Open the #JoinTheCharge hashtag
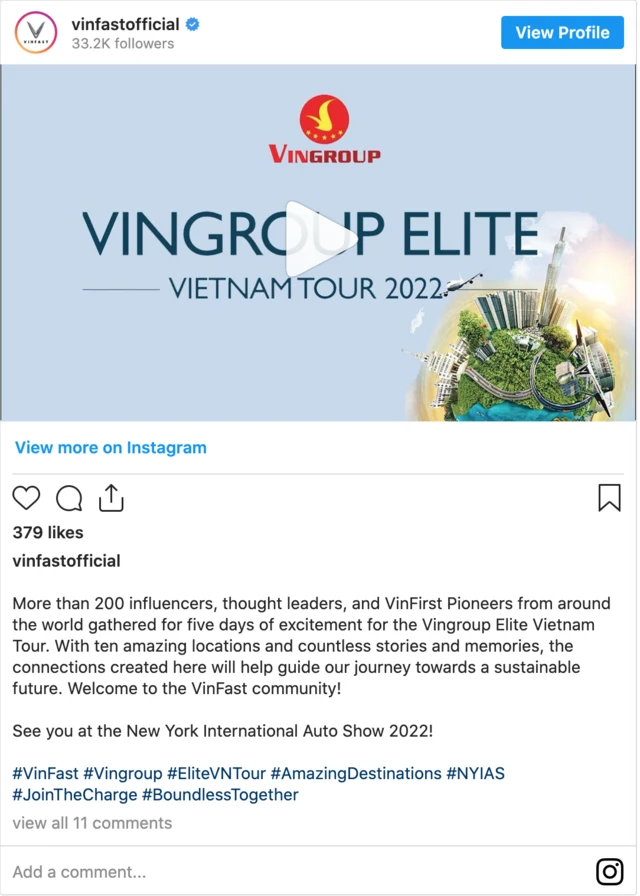The image size is (640, 896). click(74, 795)
